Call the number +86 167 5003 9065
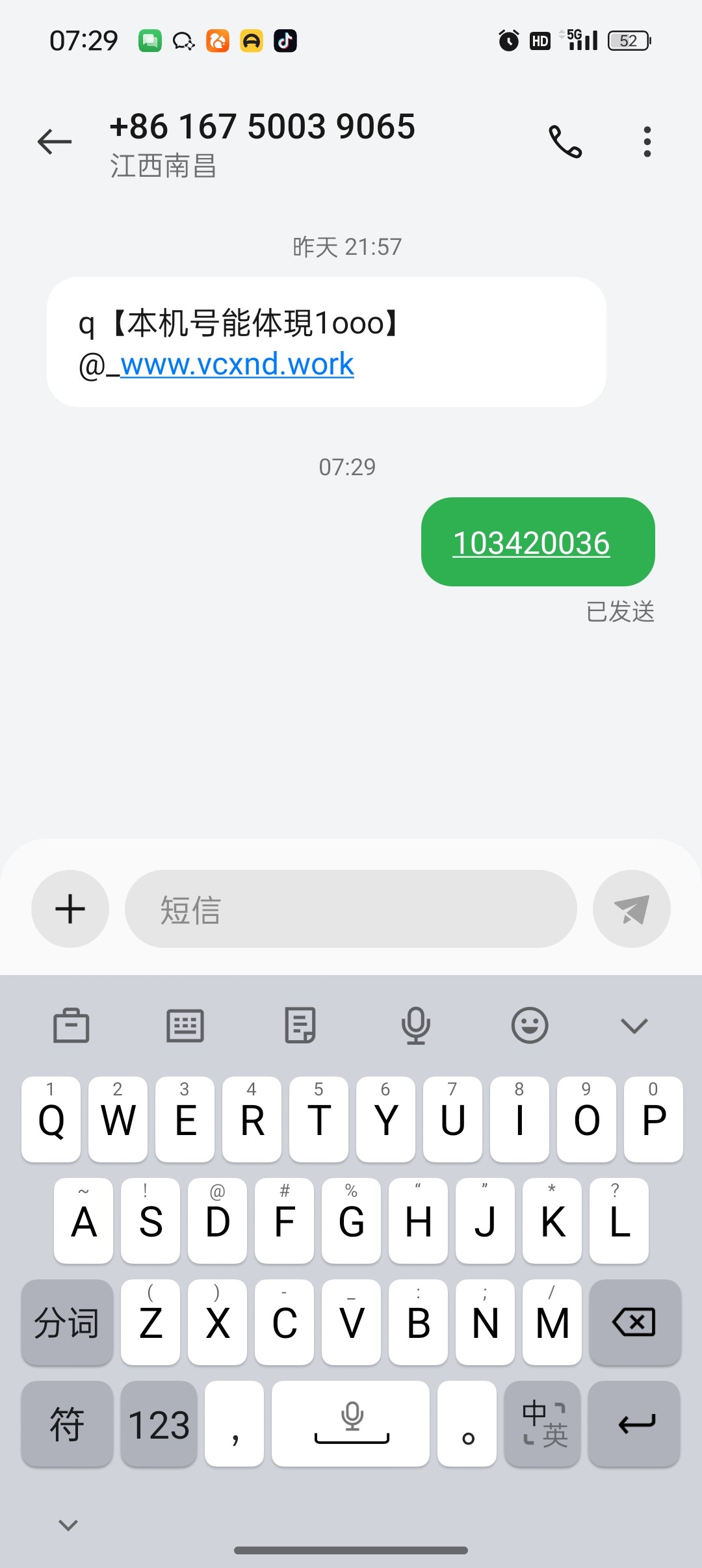 (565, 141)
